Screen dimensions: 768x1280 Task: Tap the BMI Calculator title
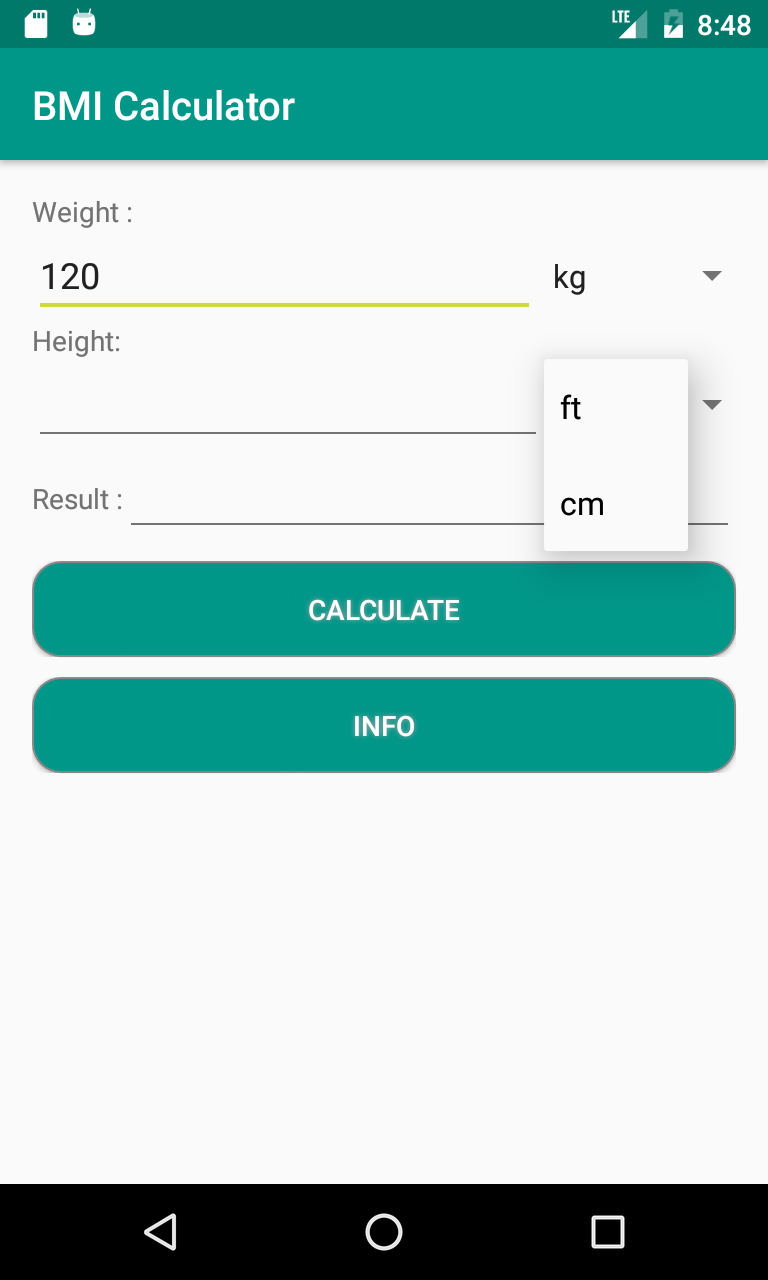point(164,104)
